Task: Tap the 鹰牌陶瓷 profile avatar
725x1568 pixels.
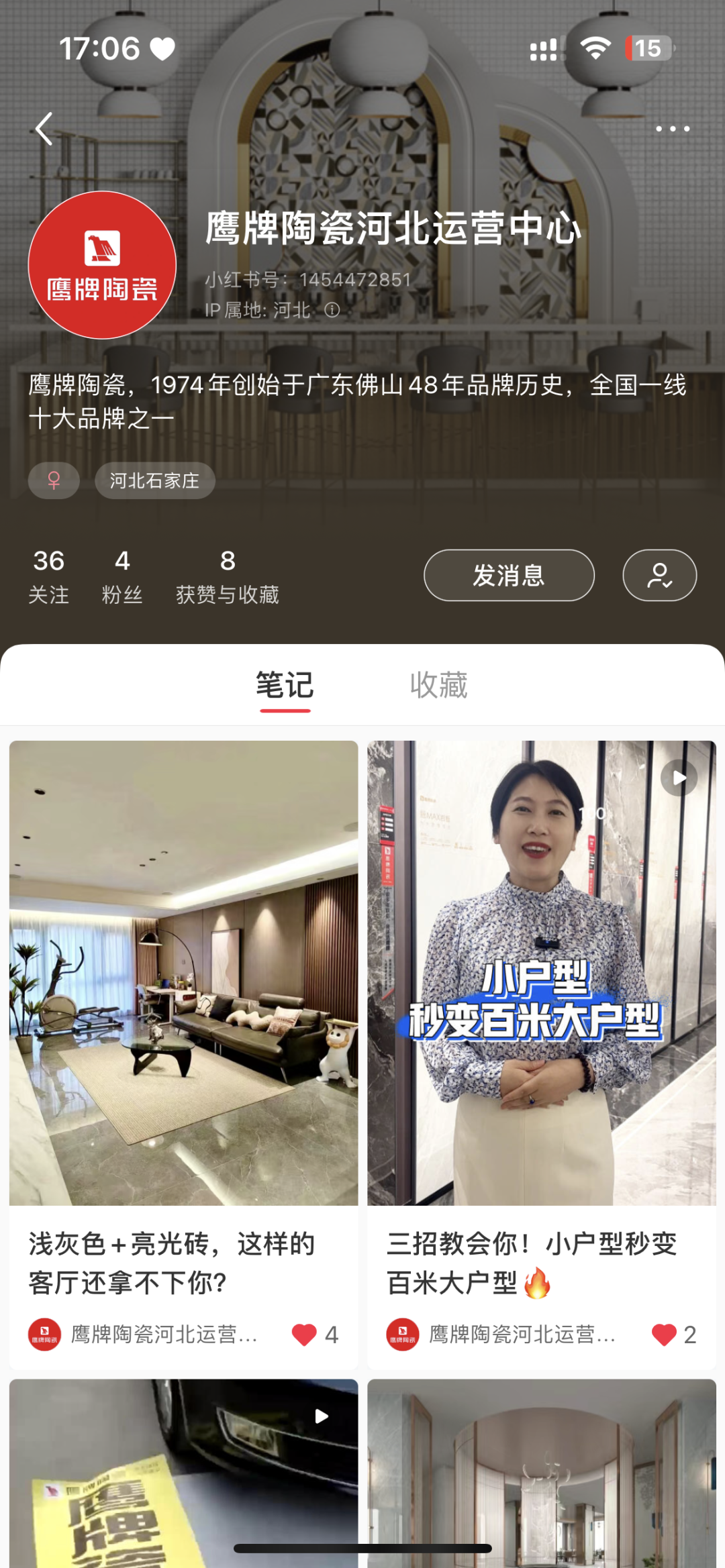Action: (102, 266)
